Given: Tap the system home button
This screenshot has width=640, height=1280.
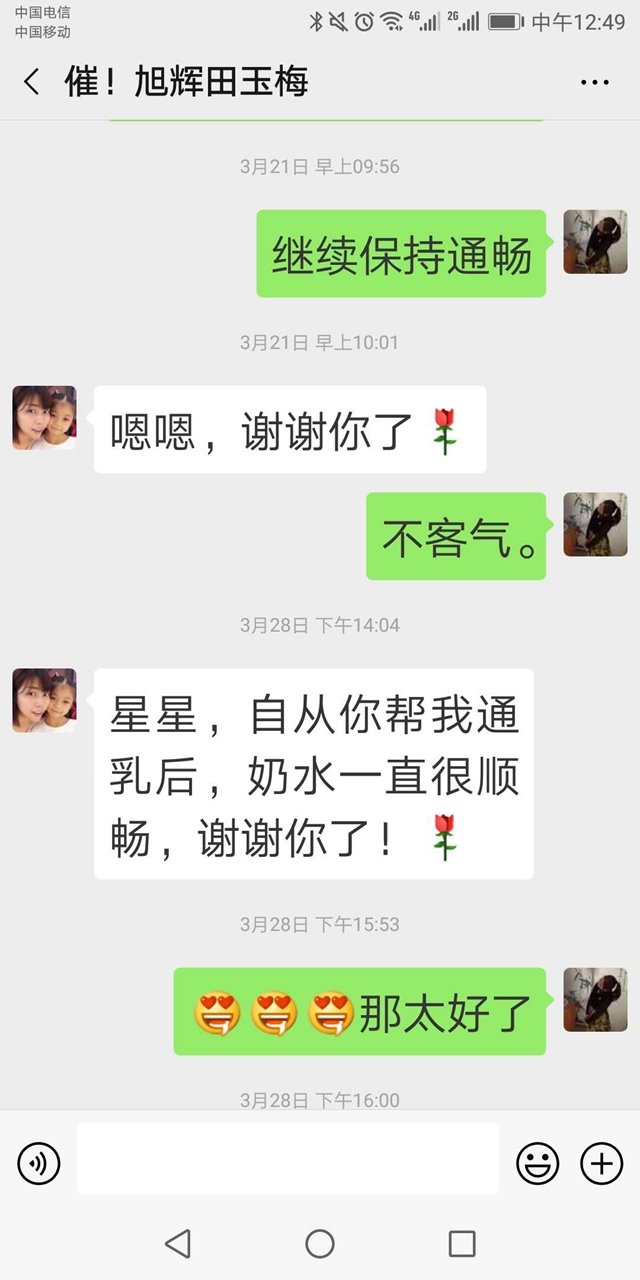Looking at the screenshot, I should [x=320, y=1243].
